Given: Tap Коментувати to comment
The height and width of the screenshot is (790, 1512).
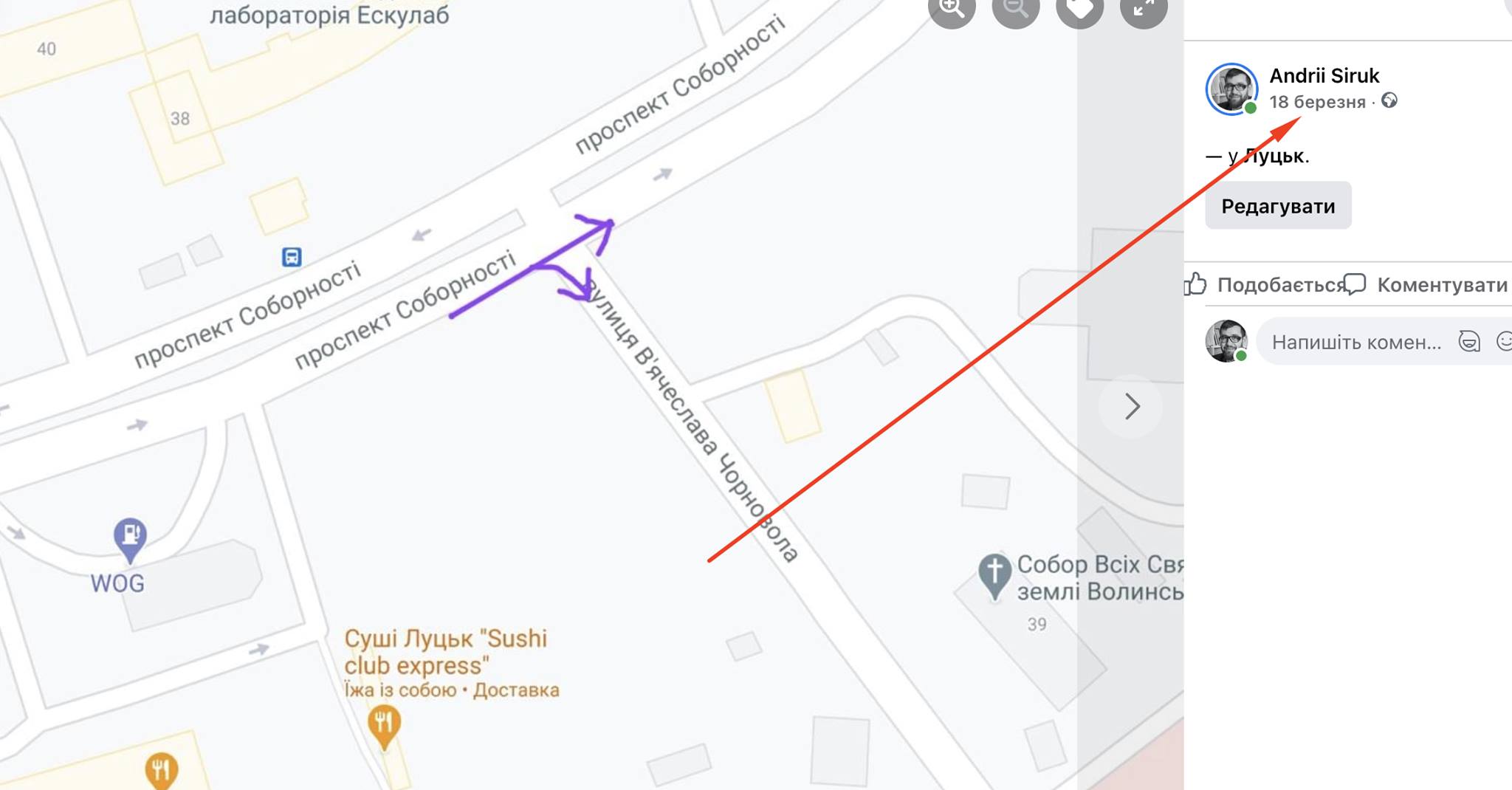Looking at the screenshot, I should pos(1426,285).
